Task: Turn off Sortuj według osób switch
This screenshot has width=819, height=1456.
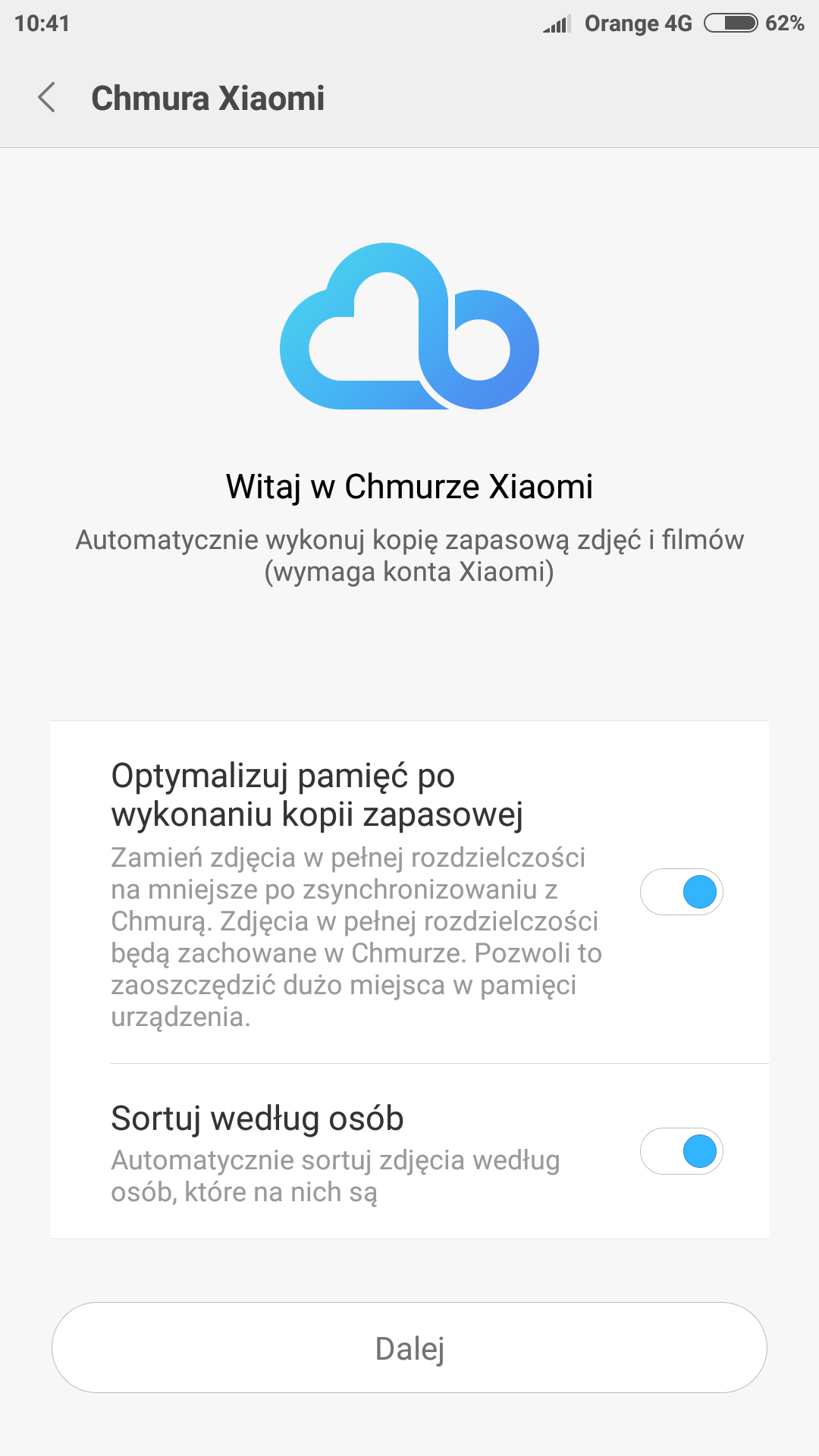Action: [681, 1151]
